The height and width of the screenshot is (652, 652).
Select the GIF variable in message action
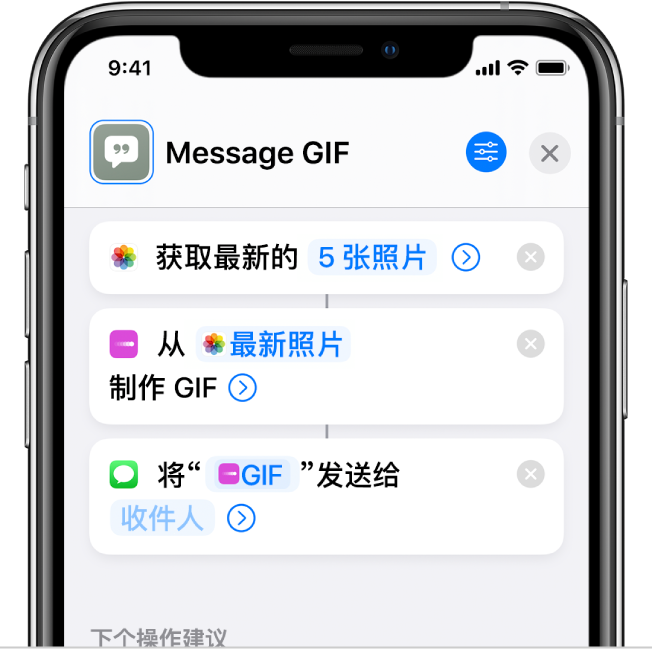tap(252, 475)
